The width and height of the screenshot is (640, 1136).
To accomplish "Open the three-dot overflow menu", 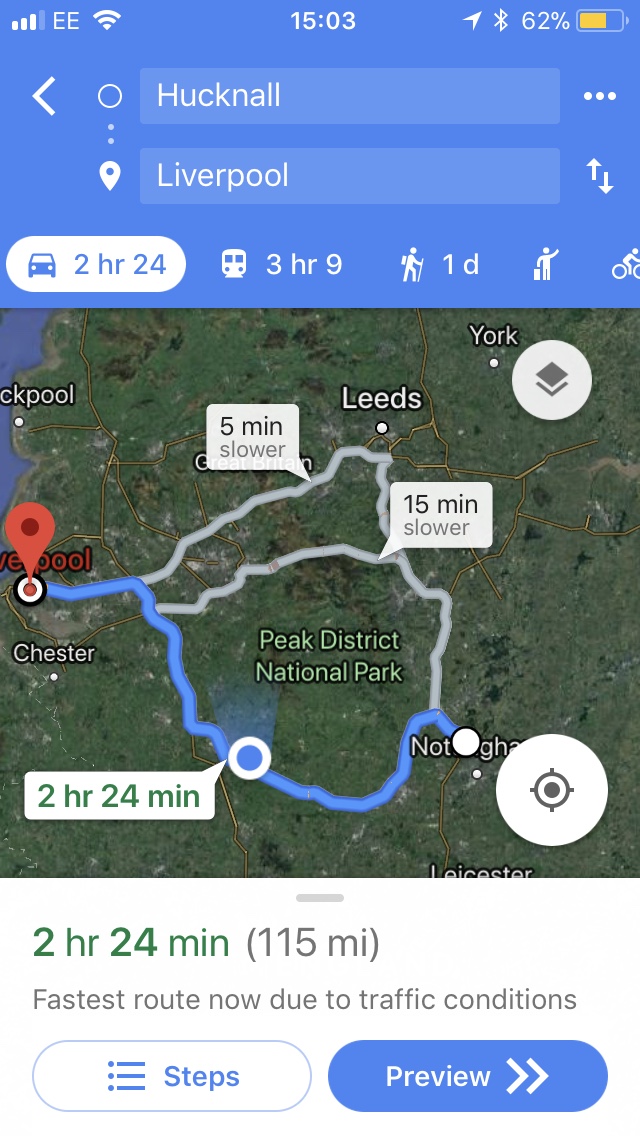I will 599,96.
